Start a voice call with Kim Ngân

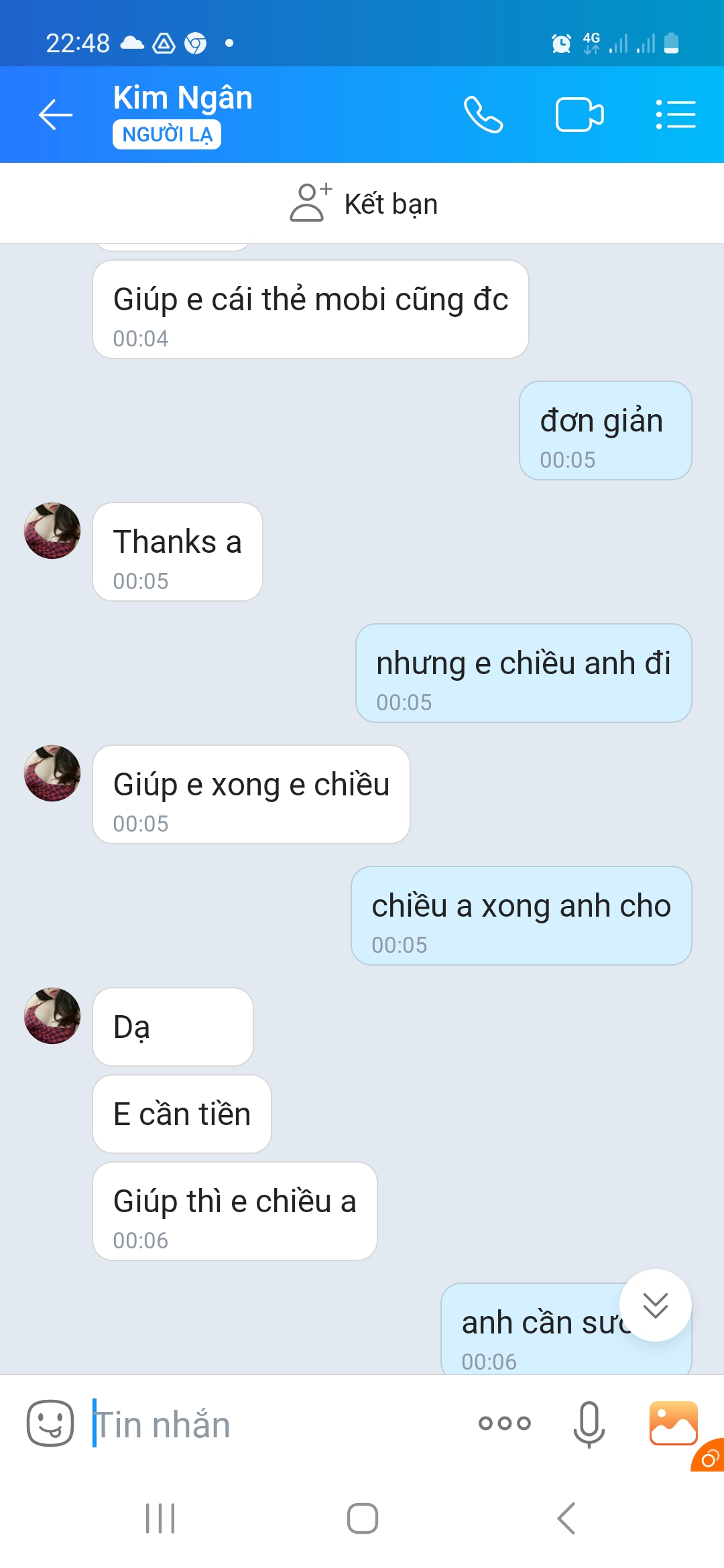tap(483, 115)
